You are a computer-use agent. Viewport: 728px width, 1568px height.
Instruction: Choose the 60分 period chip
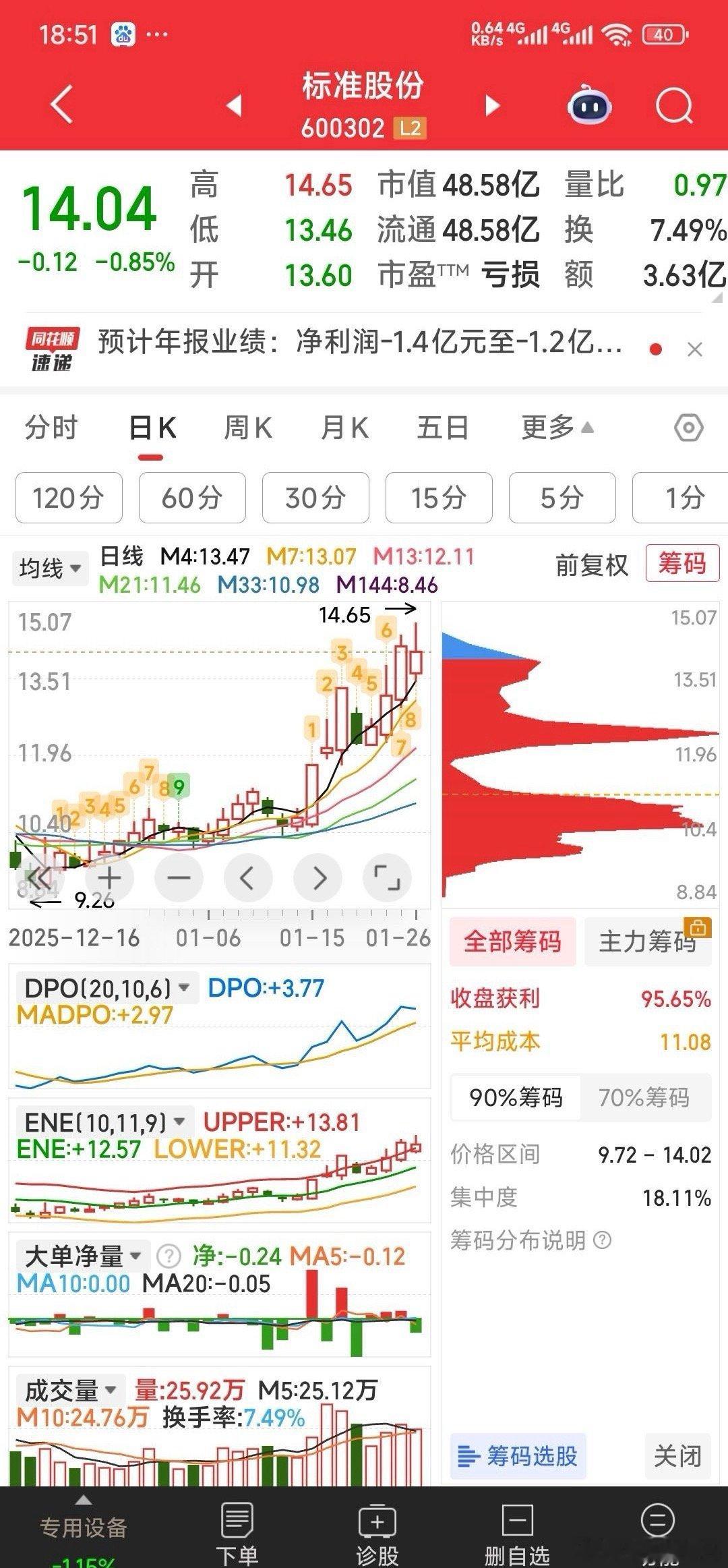coord(192,498)
